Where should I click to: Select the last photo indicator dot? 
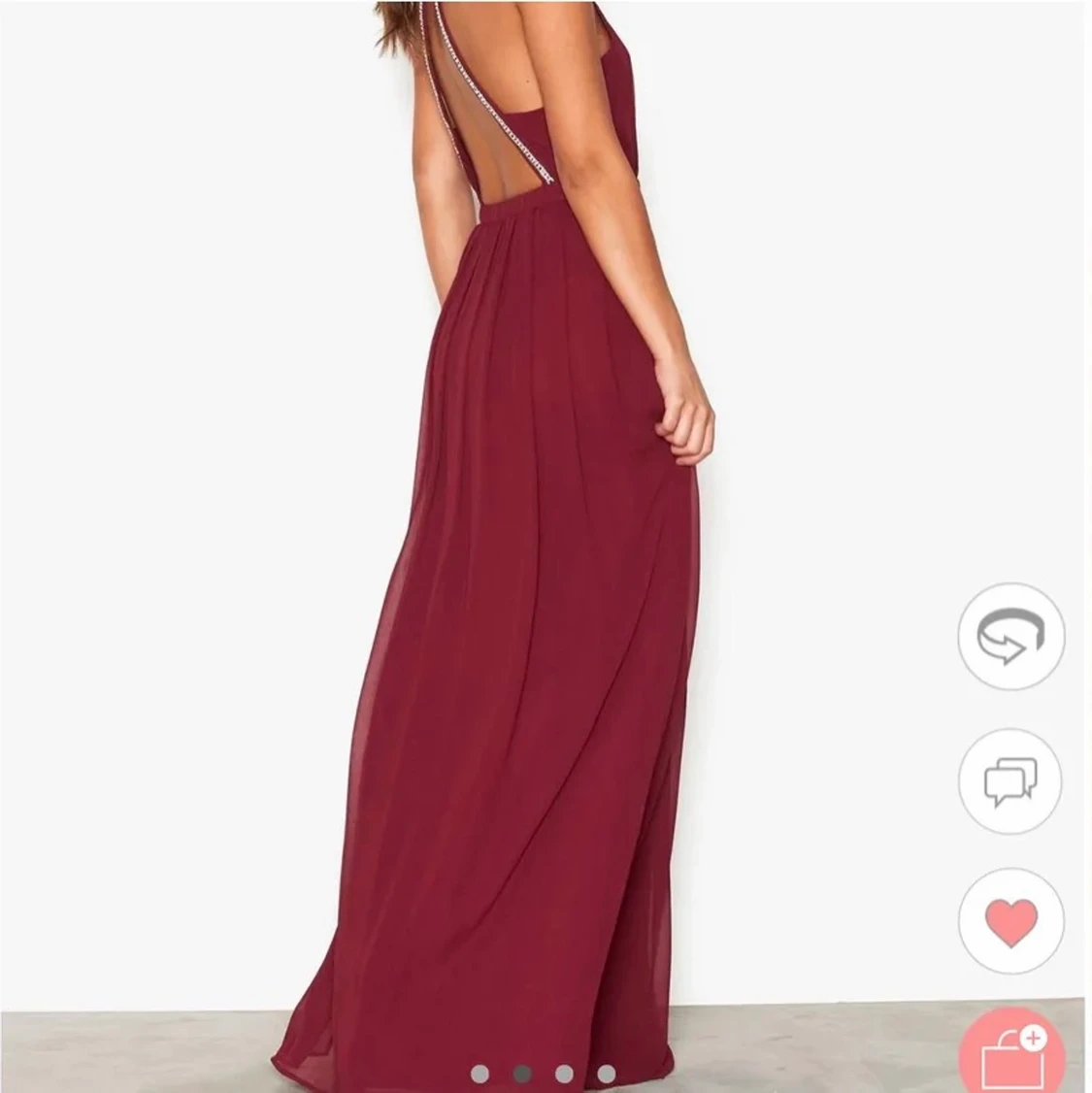(607, 1074)
